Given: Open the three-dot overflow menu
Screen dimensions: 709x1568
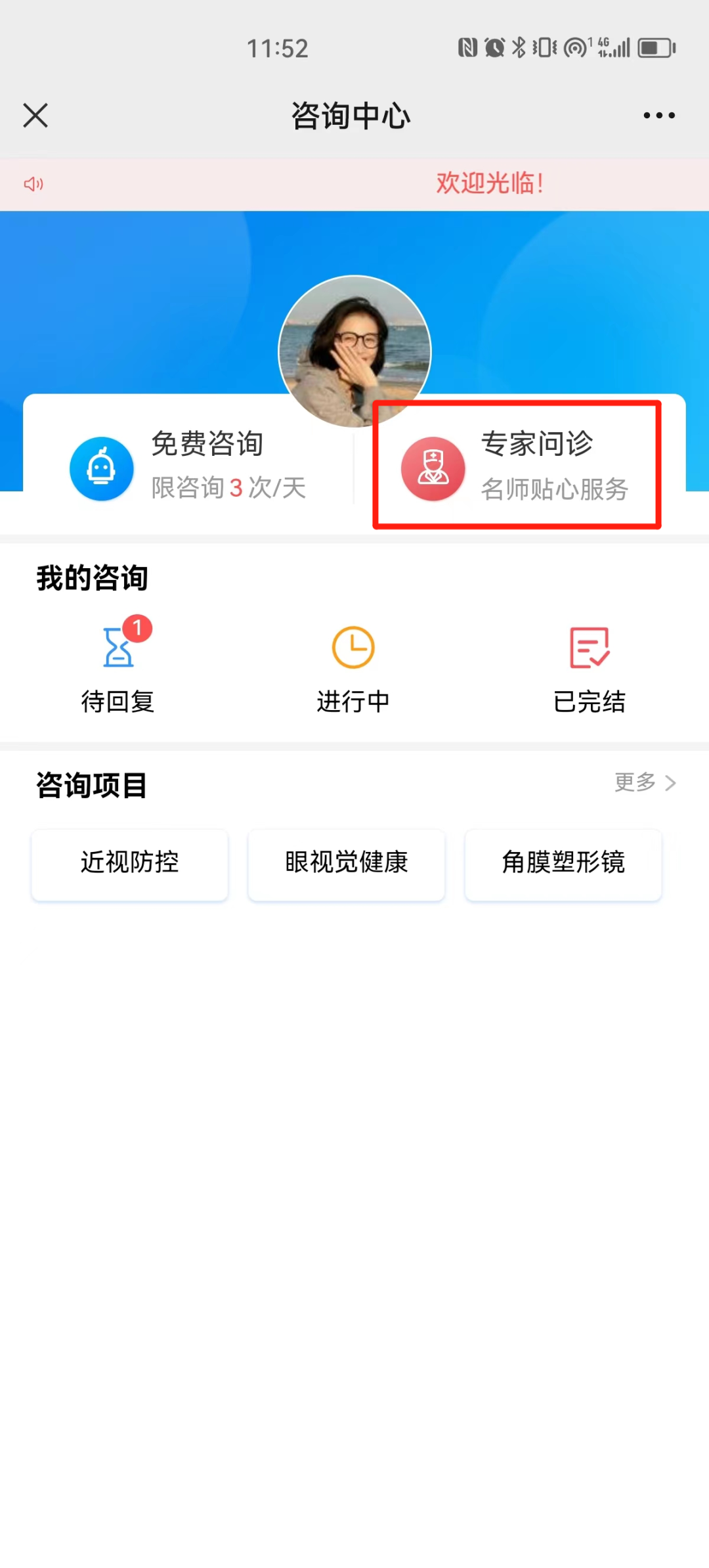Looking at the screenshot, I should click(658, 116).
